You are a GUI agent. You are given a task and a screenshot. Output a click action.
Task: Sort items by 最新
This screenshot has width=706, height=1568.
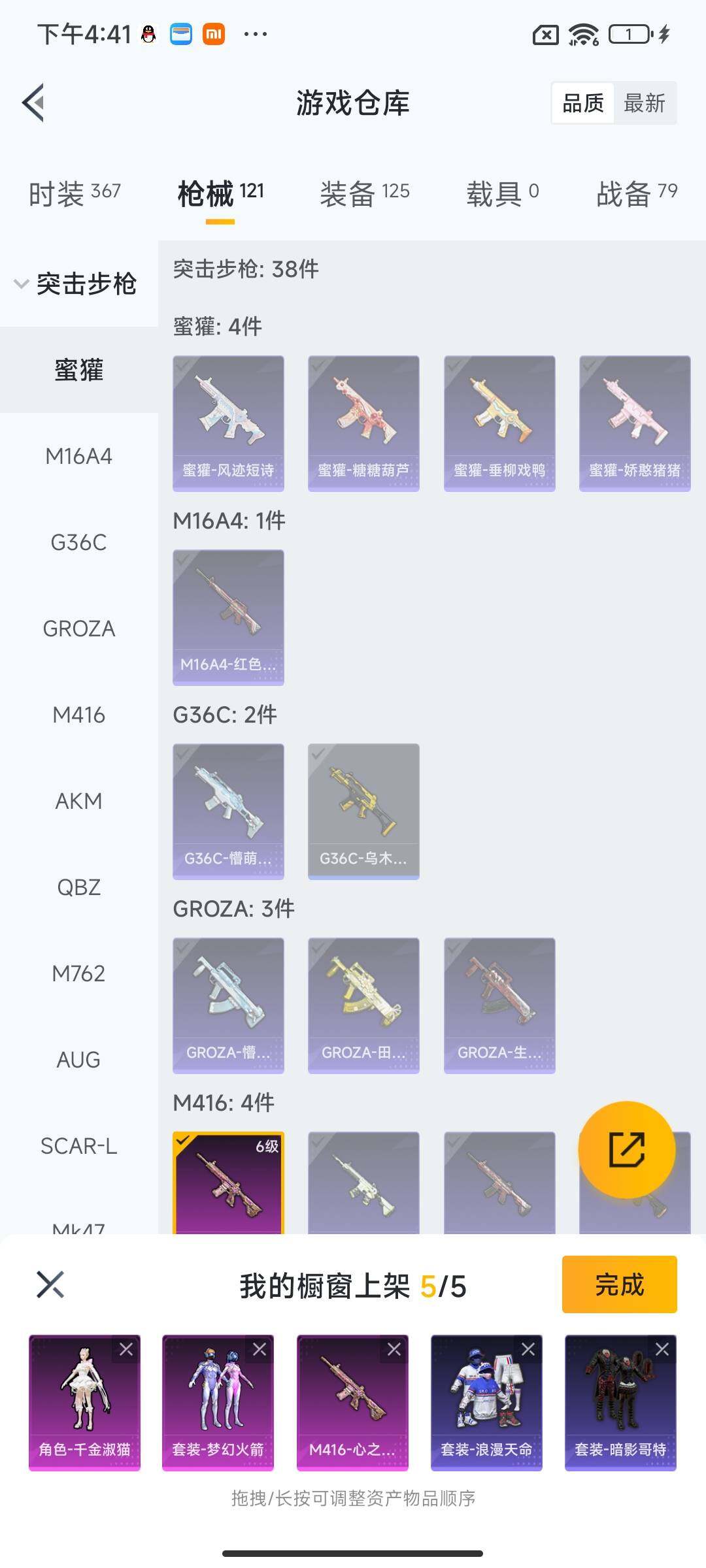click(644, 103)
